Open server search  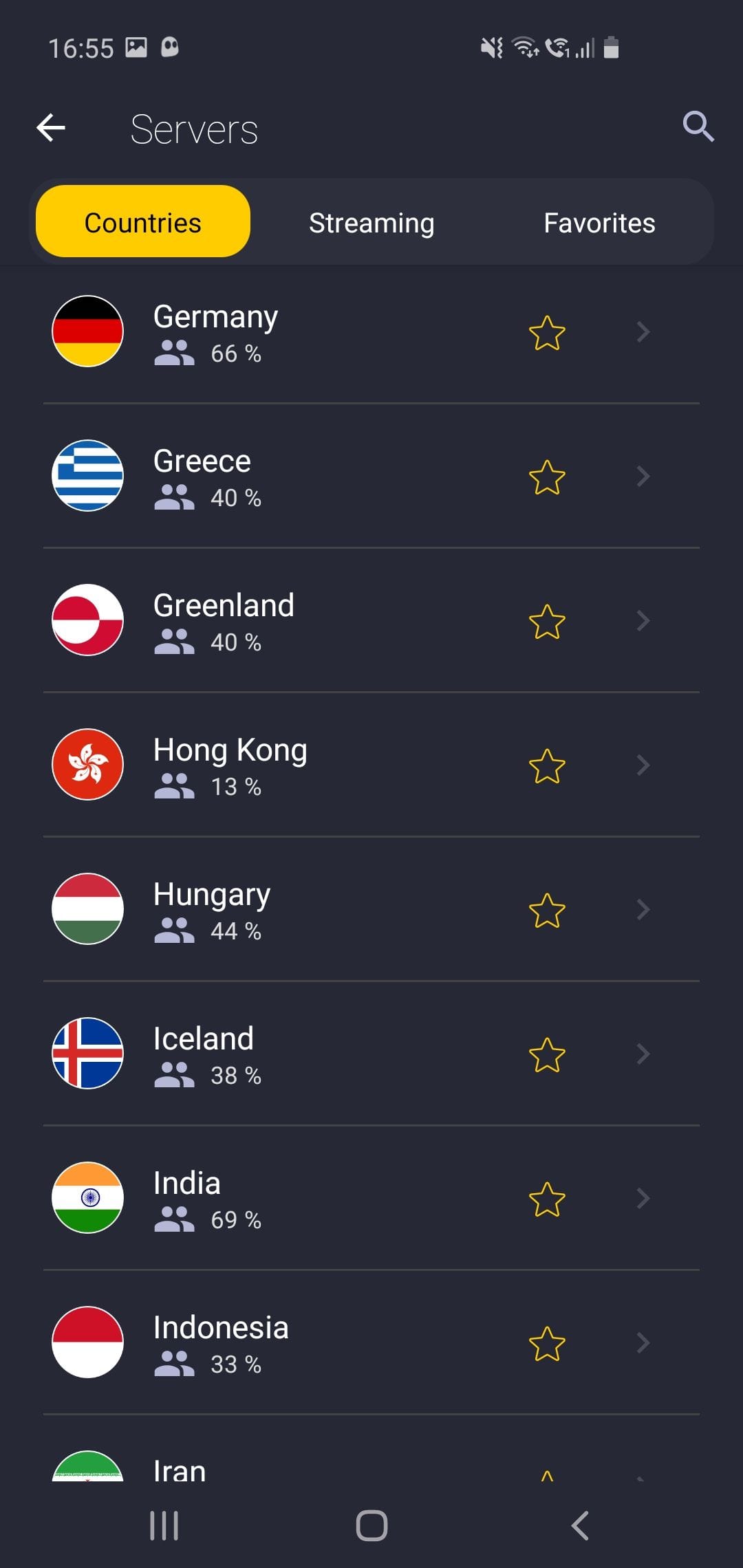(698, 127)
